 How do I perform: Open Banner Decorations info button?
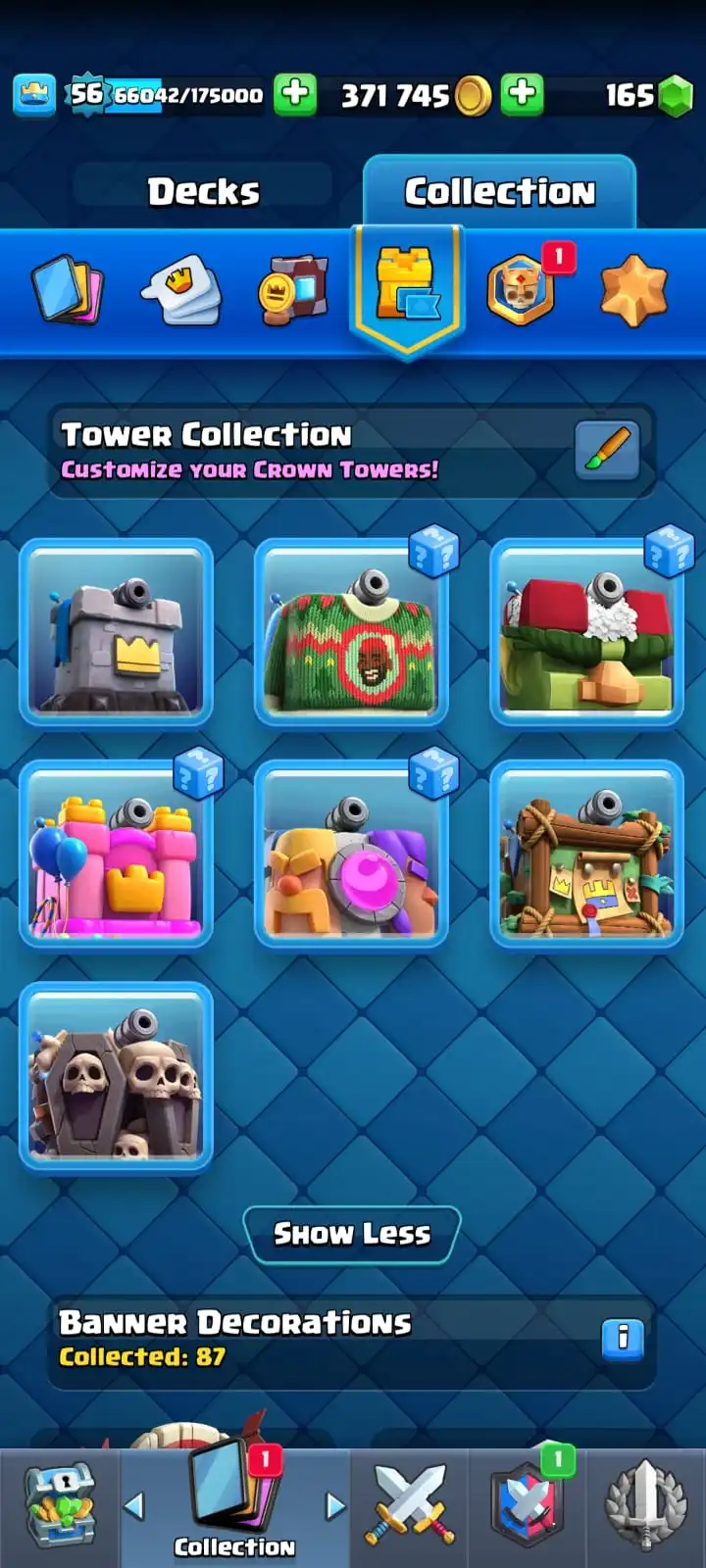pyautogui.click(x=622, y=1338)
